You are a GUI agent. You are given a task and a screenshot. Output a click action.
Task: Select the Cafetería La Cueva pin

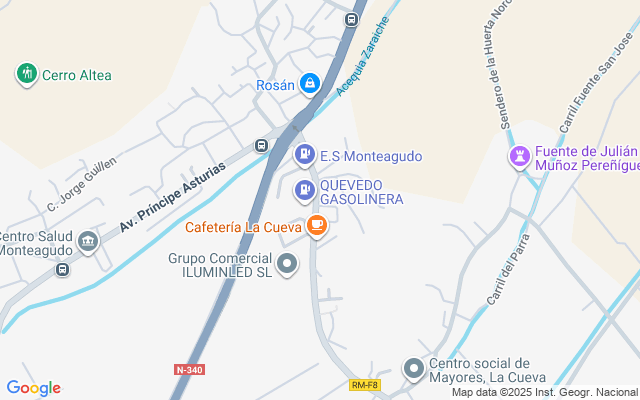[x=317, y=225]
